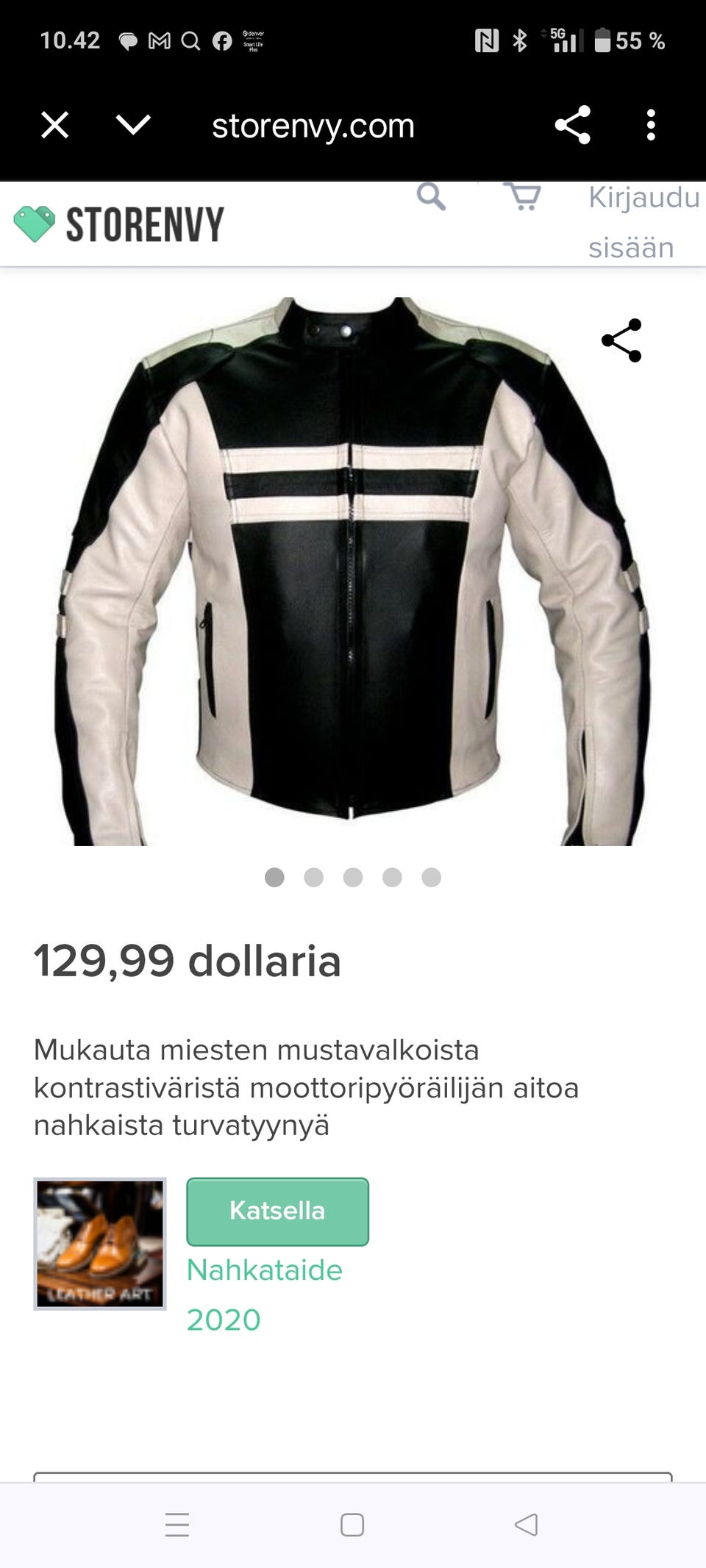
Task: Collapse the browser view with the down chevron
Action: pyautogui.click(x=130, y=124)
